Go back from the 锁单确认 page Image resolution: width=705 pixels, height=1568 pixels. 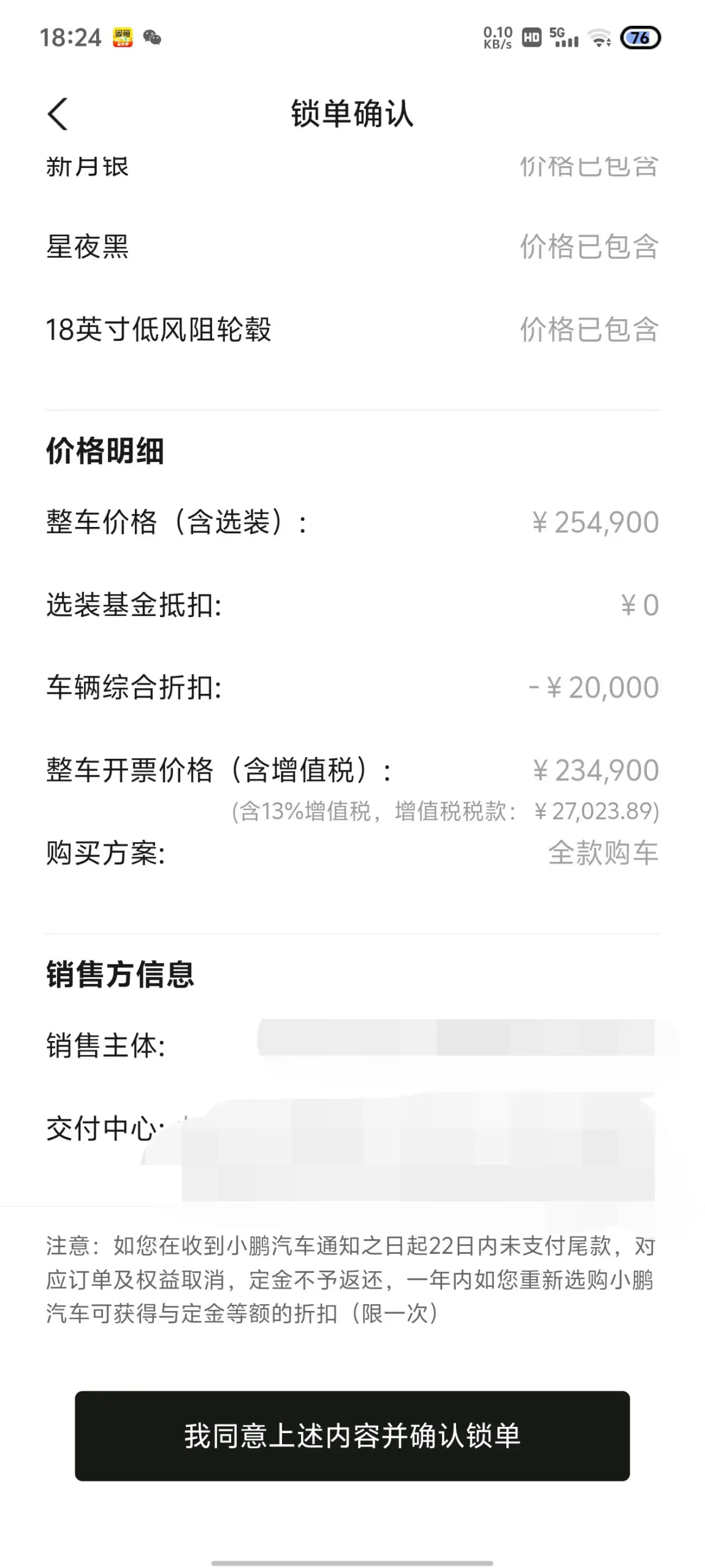pyautogui.click(x=58, y=114)
